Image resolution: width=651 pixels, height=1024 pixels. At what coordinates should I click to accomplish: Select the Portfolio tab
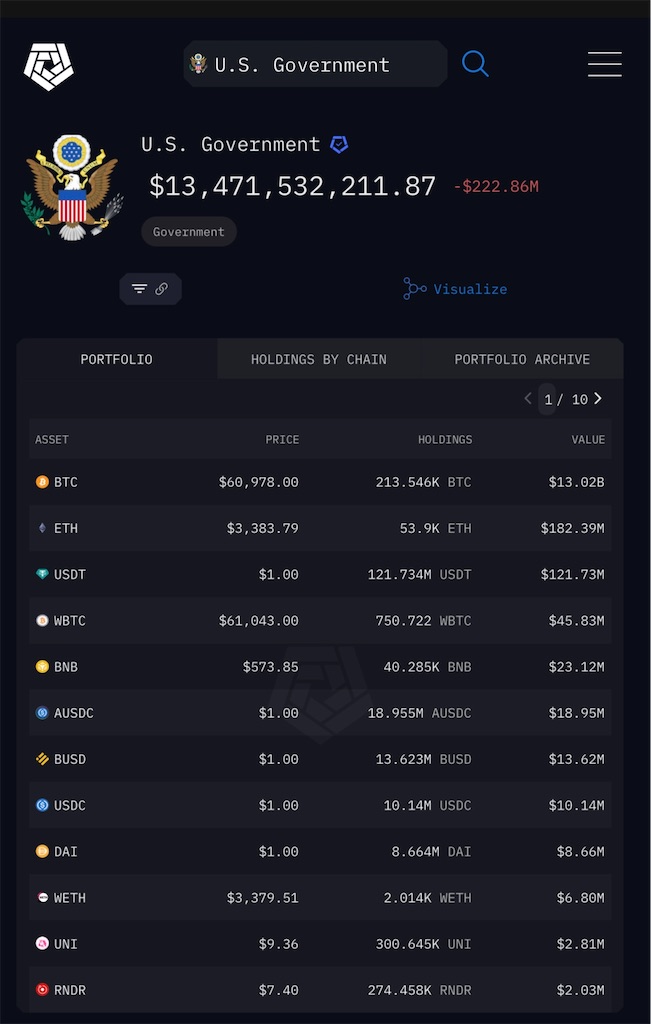click(116, 359)
